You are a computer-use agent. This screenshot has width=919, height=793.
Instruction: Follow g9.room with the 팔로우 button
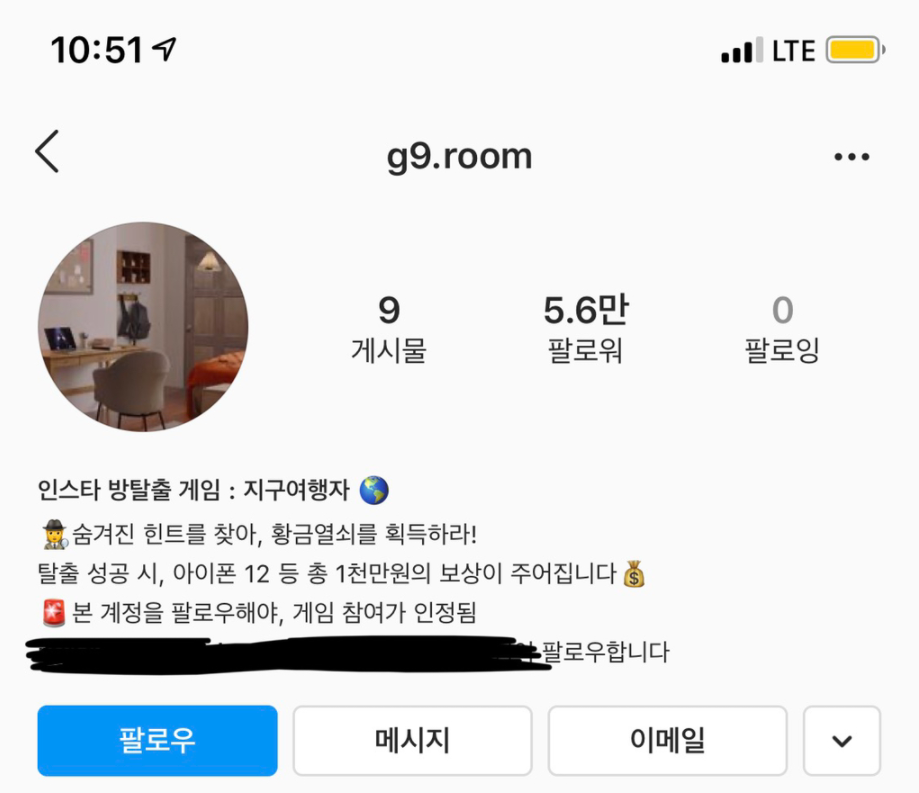157,741
